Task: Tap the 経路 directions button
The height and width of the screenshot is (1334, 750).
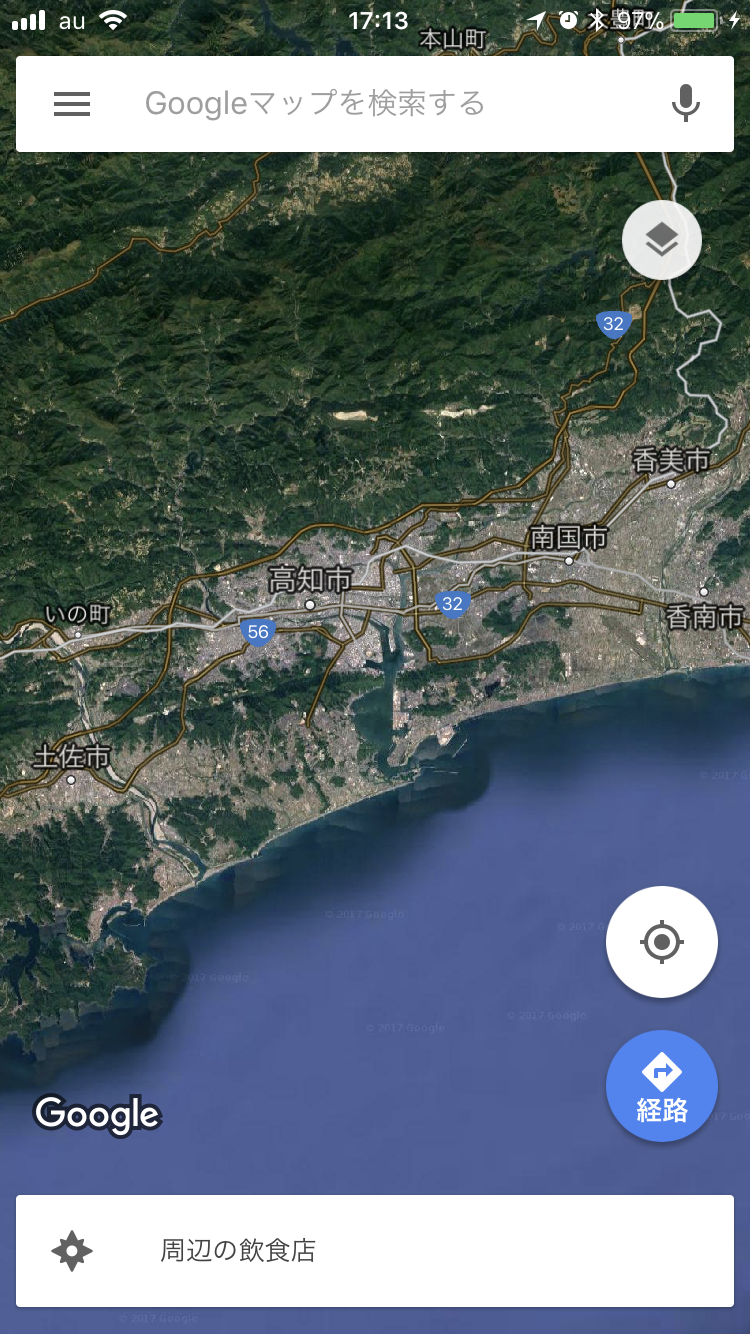Action: tap(662, 1086)
